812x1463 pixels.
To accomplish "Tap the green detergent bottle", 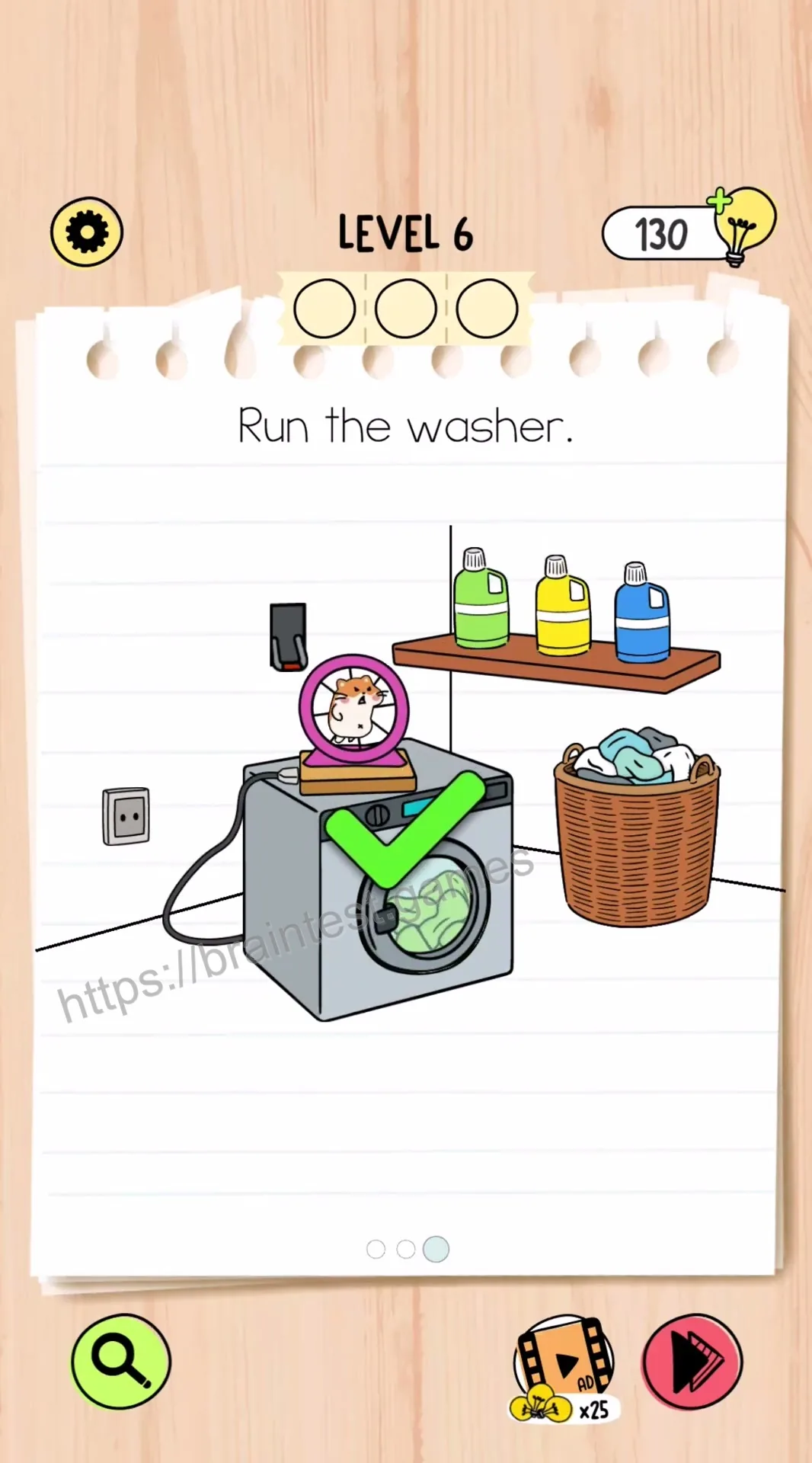I will click(481, 598).
